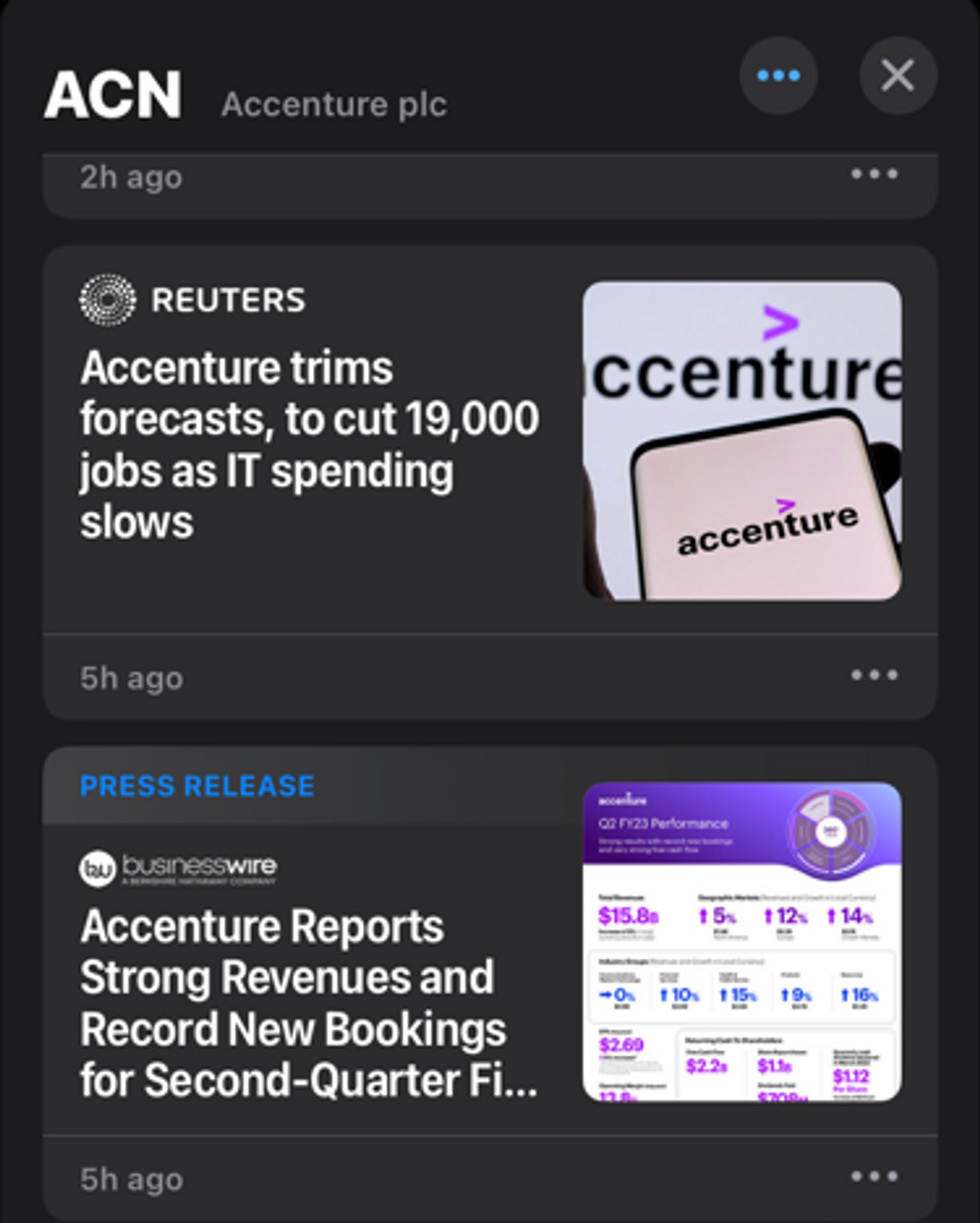Open options for the Reuters article

[x=875, y=675]
